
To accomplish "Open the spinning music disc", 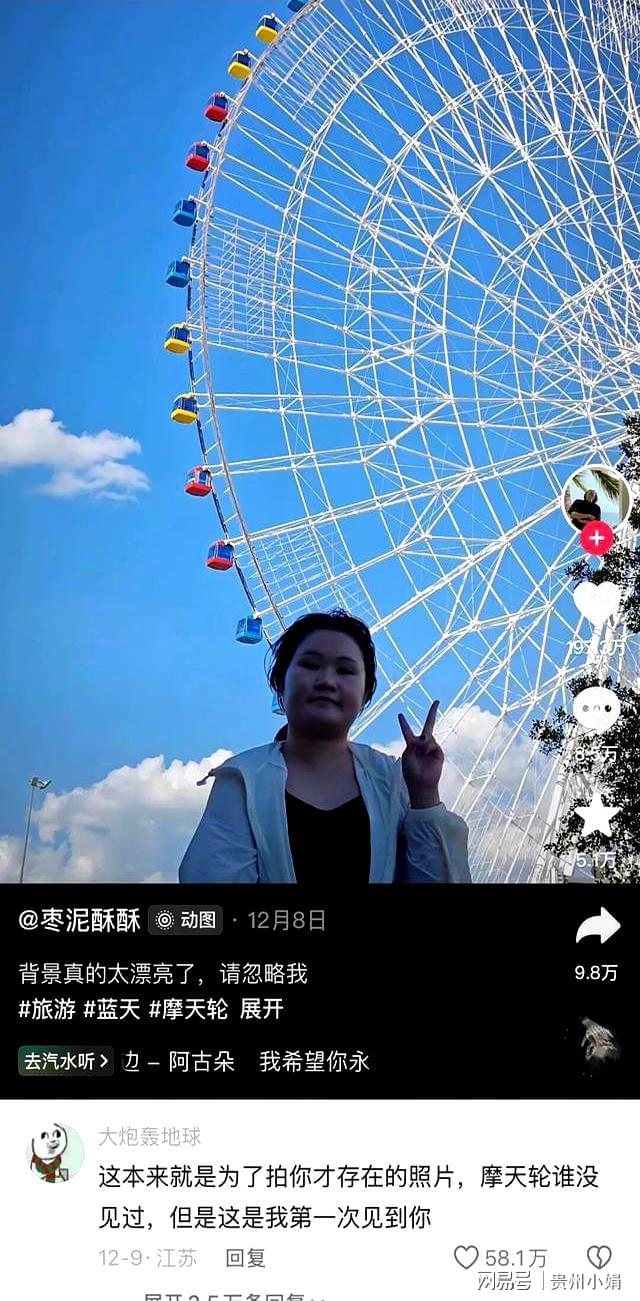I will pos(598,1043).
